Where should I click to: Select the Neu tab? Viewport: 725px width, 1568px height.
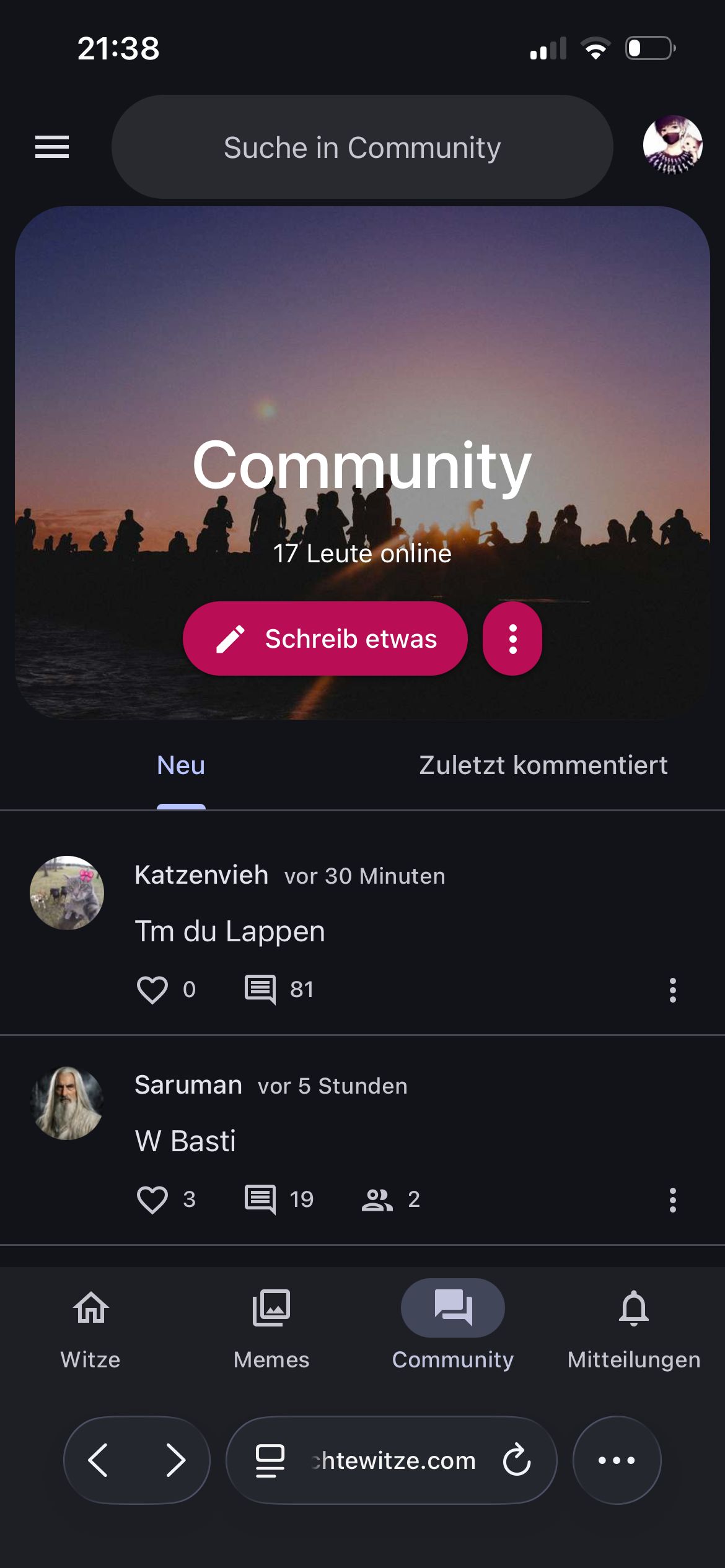tap(181, 765)
